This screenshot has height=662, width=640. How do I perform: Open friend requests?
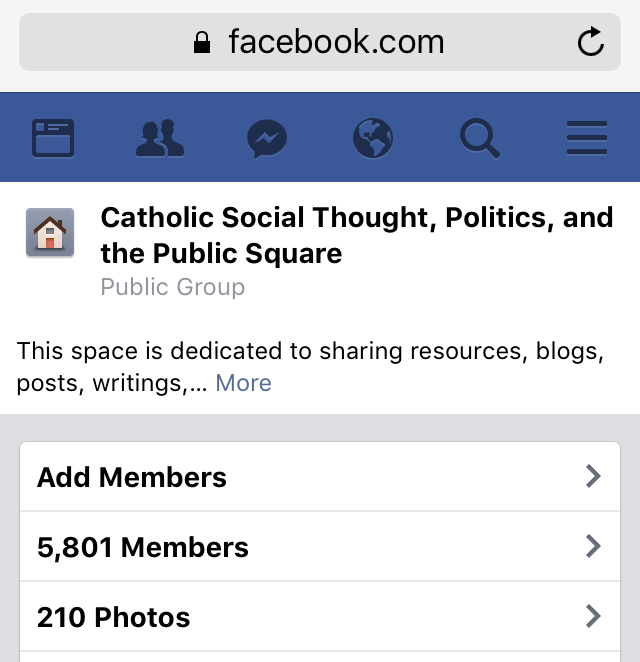(160, 138)
